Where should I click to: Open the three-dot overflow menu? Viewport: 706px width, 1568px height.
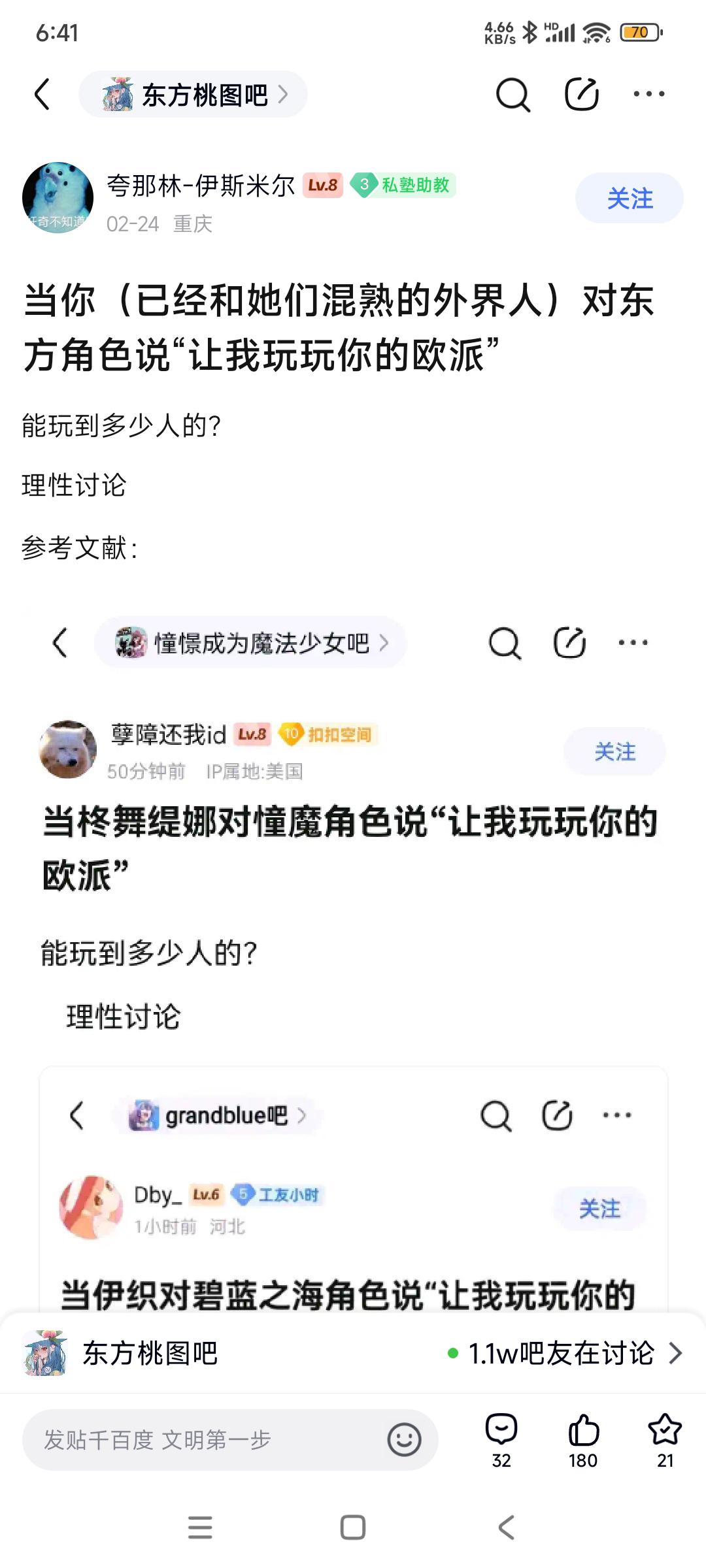tap(648, 95)
